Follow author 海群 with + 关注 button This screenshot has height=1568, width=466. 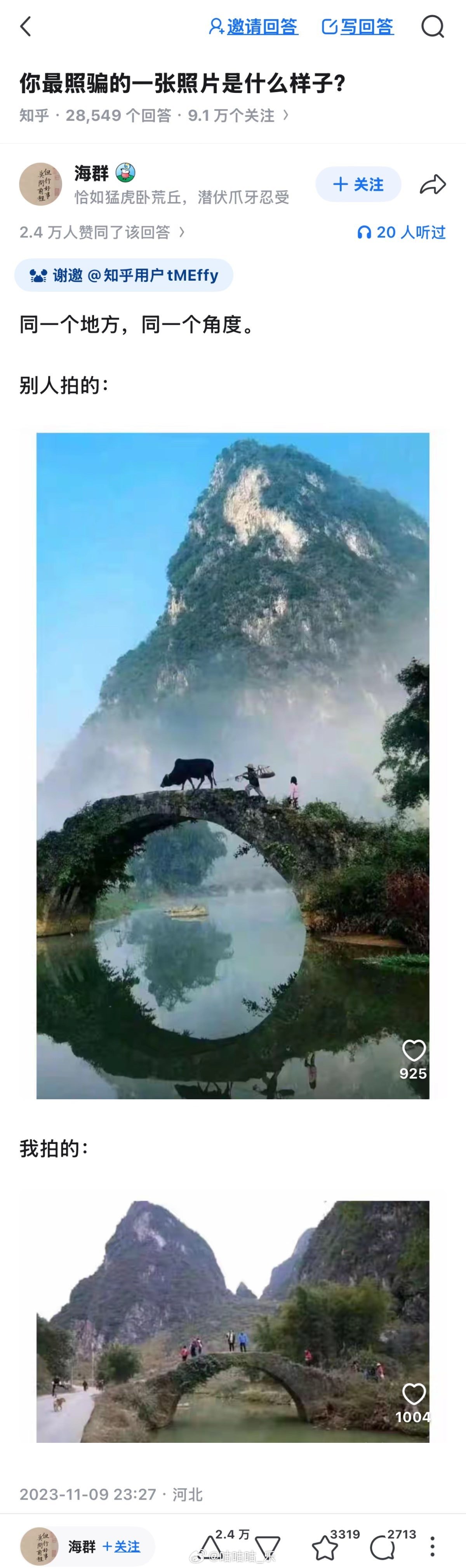(358, 184)
